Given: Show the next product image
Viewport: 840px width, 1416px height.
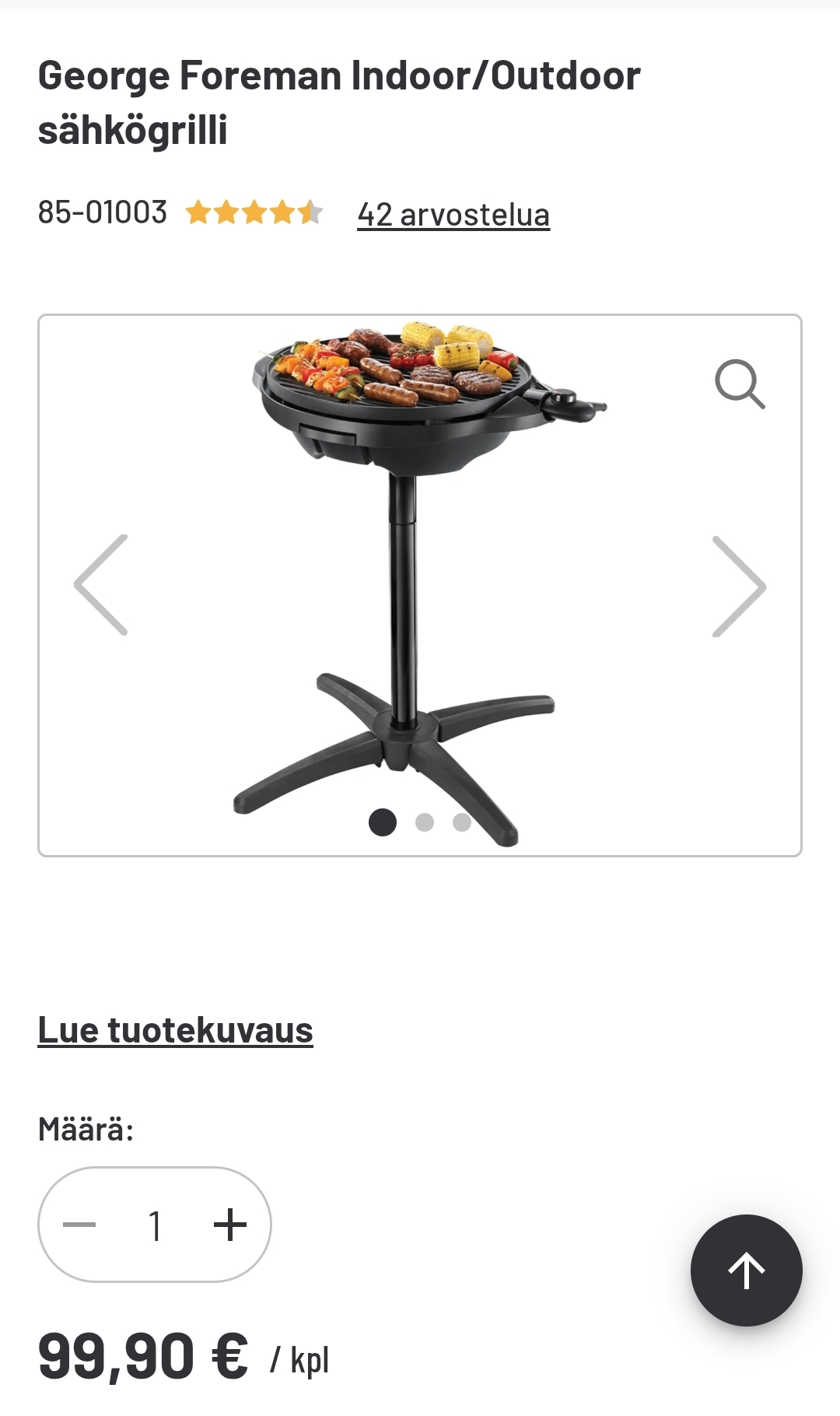Looking at the screenshot, I should pos(739,586).
